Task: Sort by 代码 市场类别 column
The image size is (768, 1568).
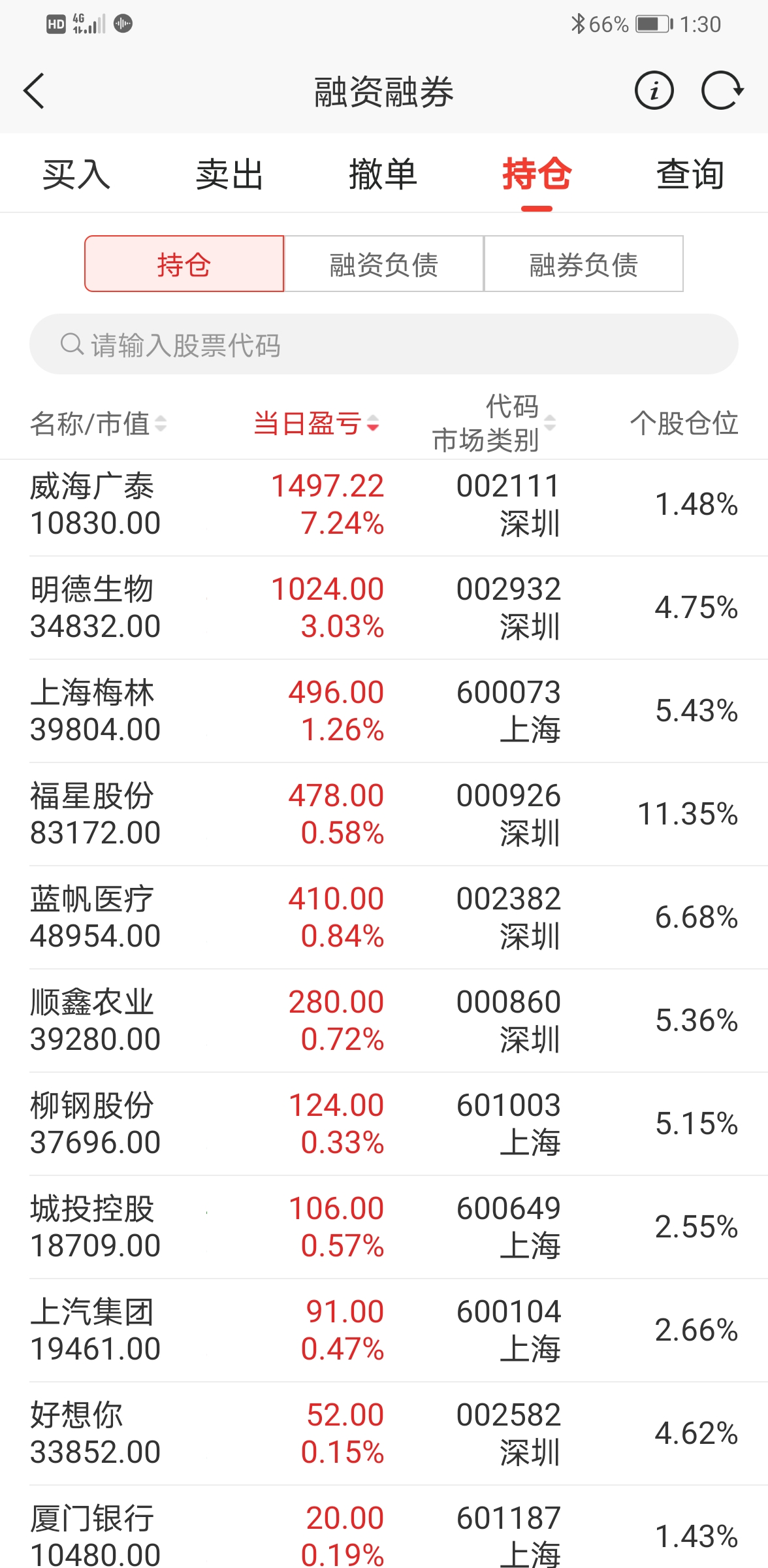Action: (x=494, y=423)
